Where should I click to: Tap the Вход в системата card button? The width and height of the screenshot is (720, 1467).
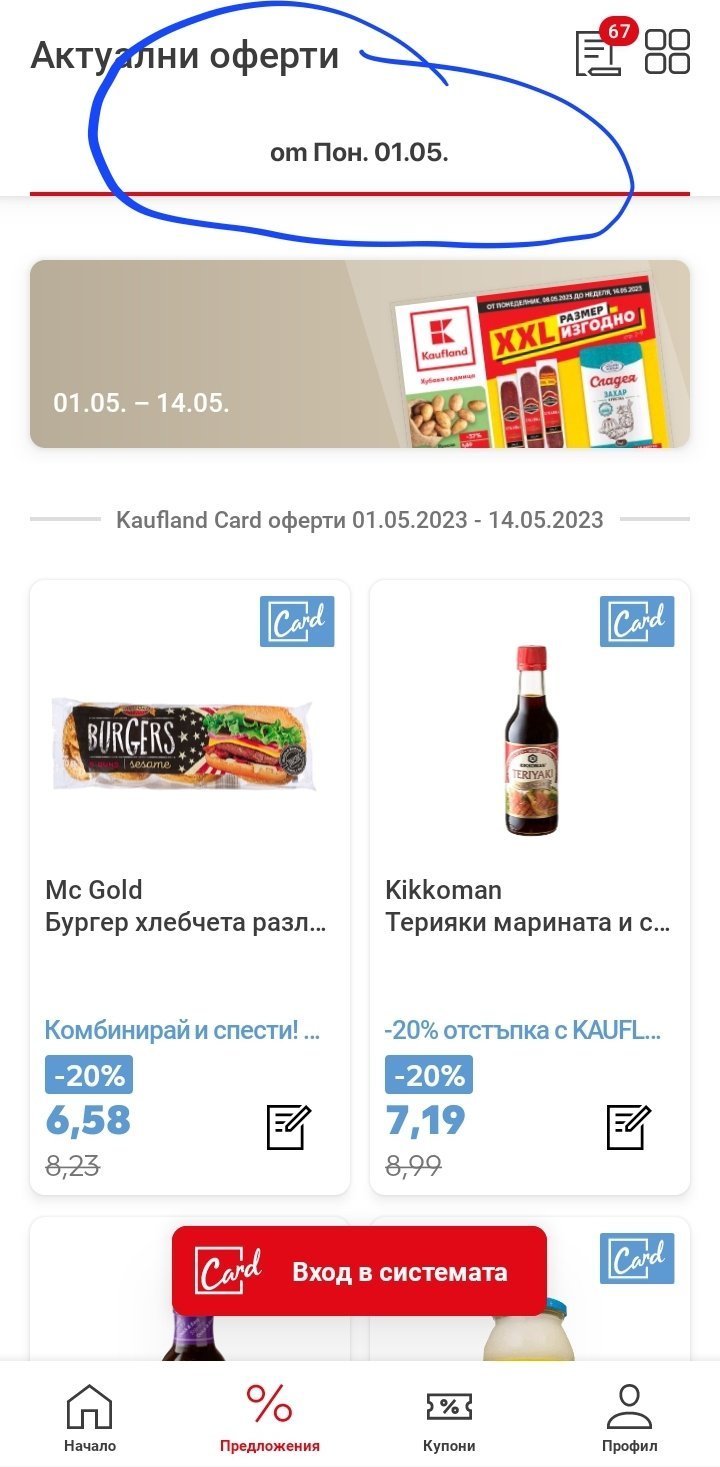click(x=359, y=1271)
